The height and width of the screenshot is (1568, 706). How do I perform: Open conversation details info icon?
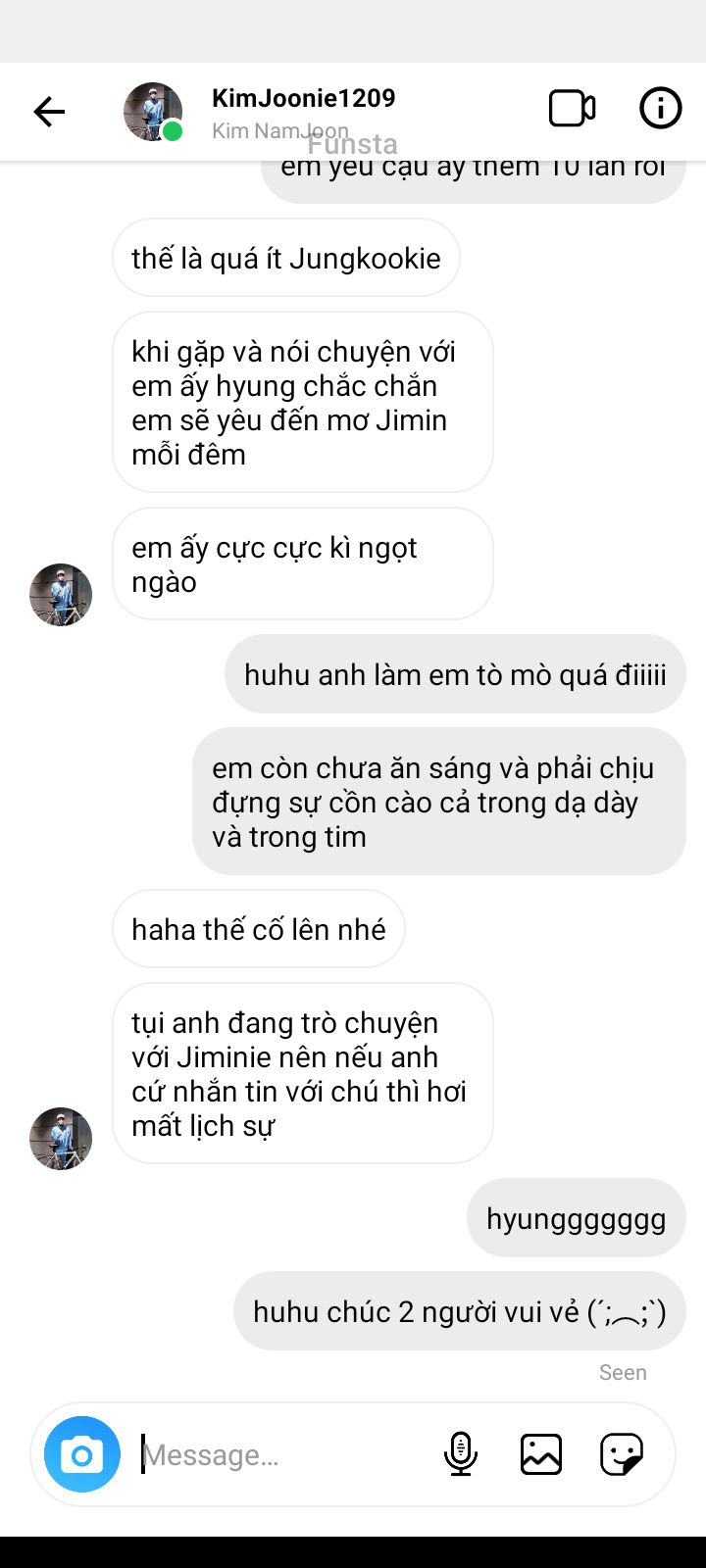(x=660, y=109)
